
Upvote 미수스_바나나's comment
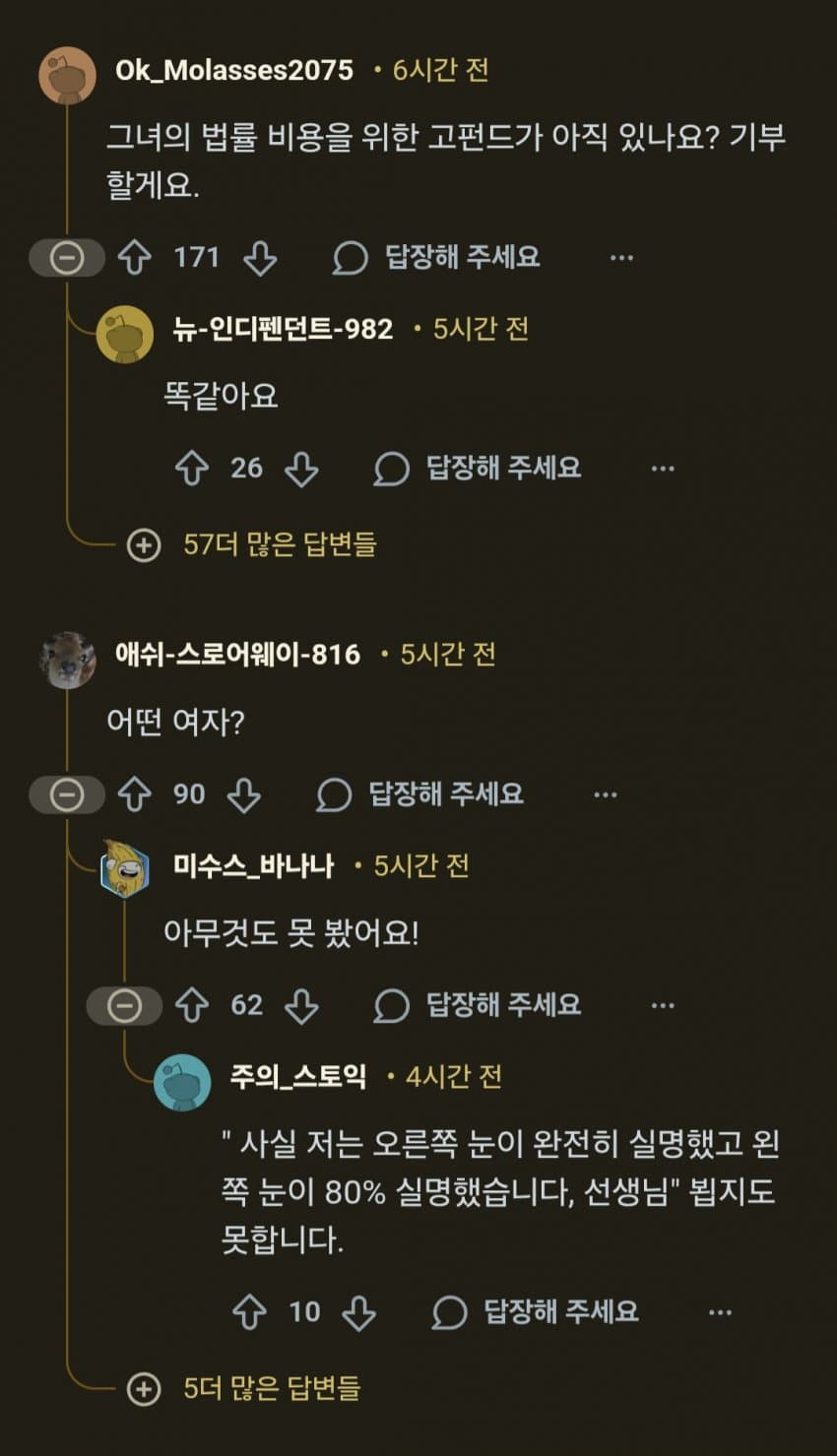click(192, 1005)
